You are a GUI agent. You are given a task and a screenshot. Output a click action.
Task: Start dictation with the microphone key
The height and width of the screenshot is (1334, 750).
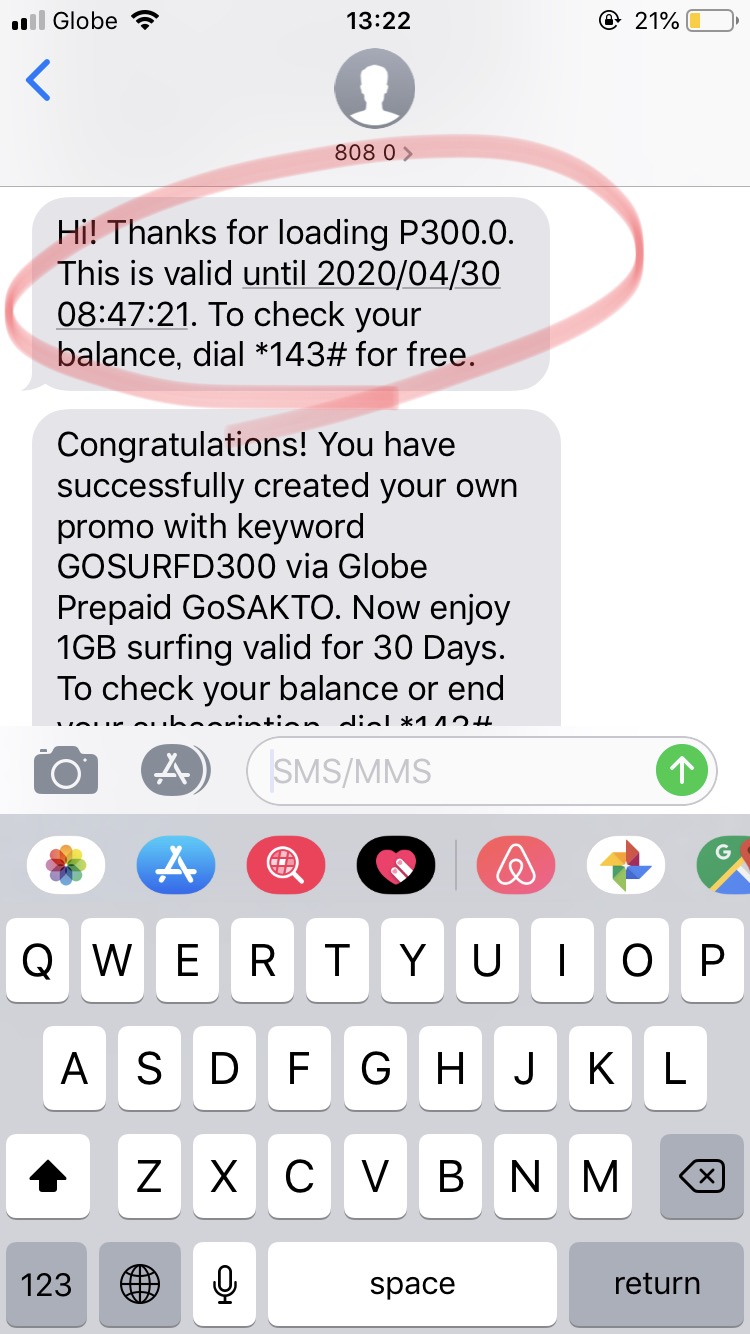[226, 1284]
